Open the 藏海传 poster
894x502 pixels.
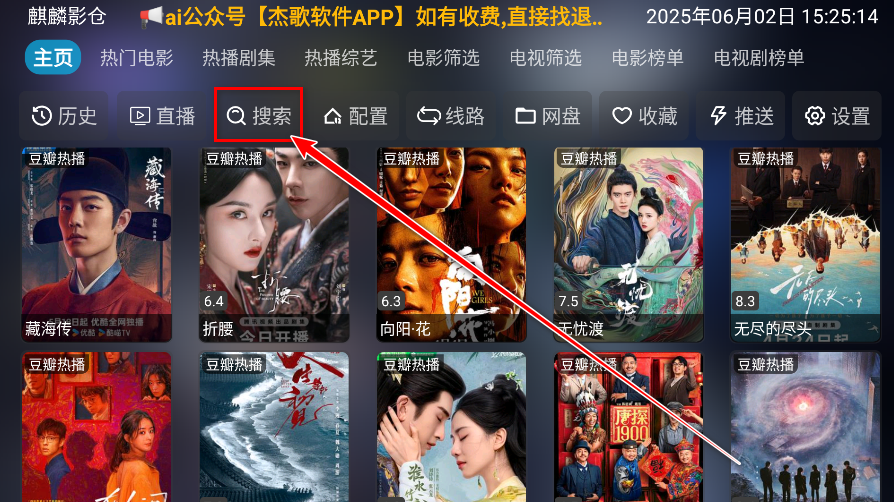pos(96,245)
